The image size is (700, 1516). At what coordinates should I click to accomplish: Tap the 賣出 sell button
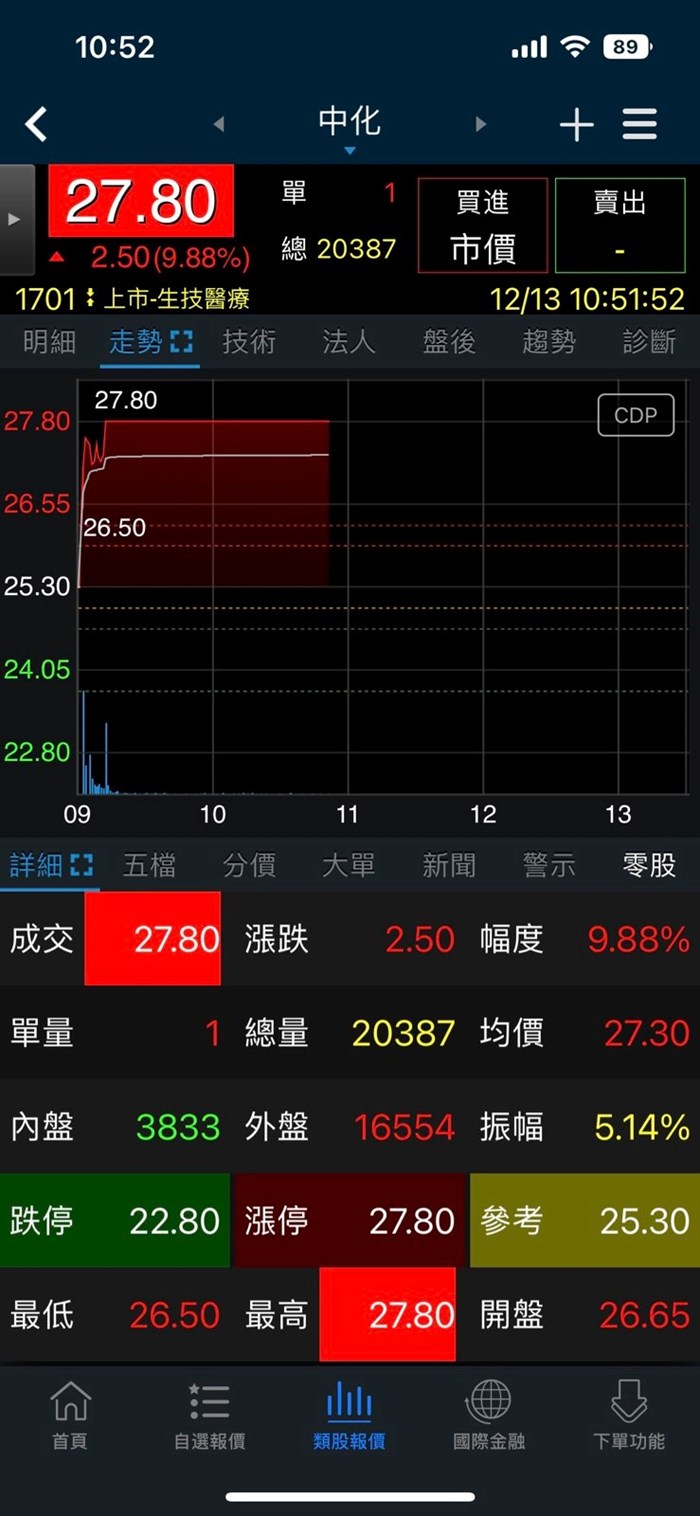pos(620,226)
